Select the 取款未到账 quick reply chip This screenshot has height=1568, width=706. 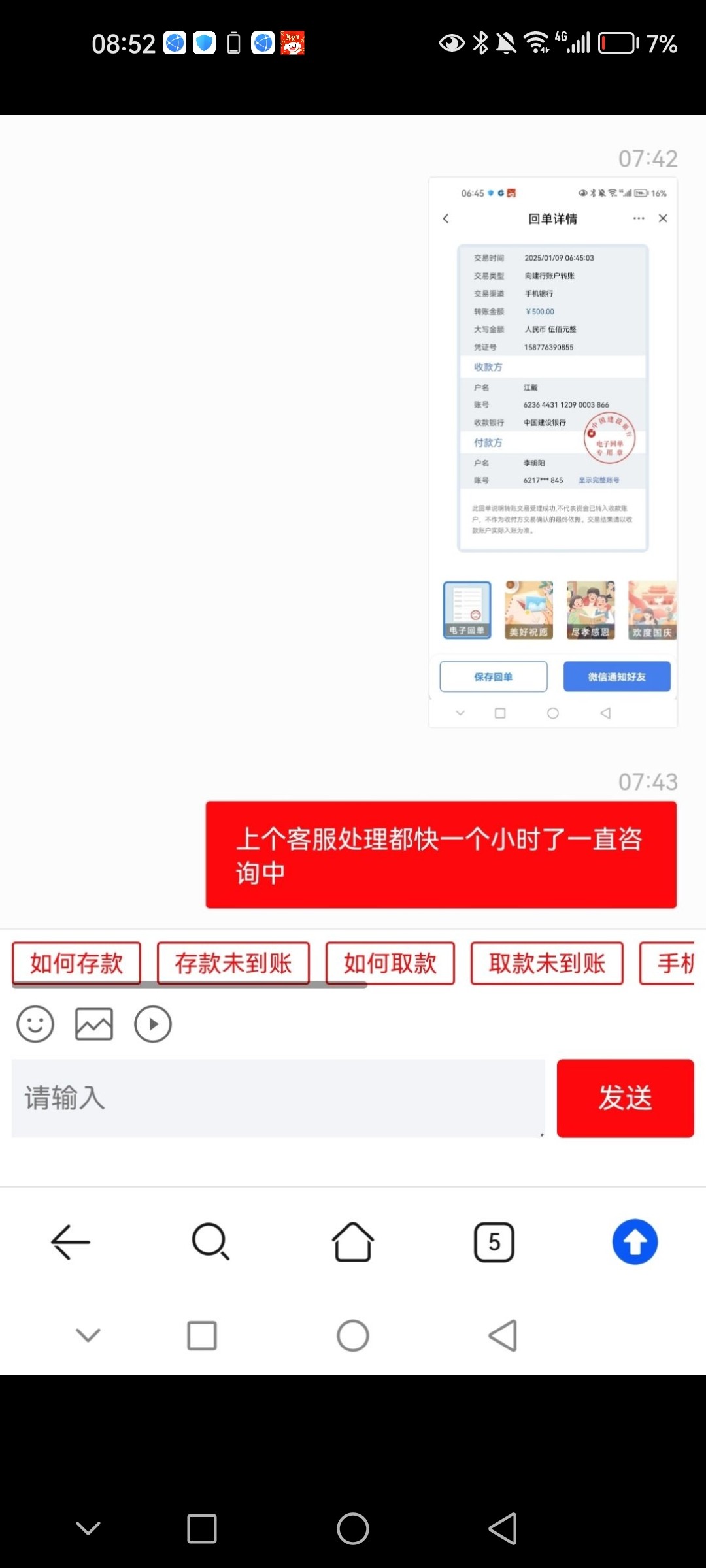point(547,963)
